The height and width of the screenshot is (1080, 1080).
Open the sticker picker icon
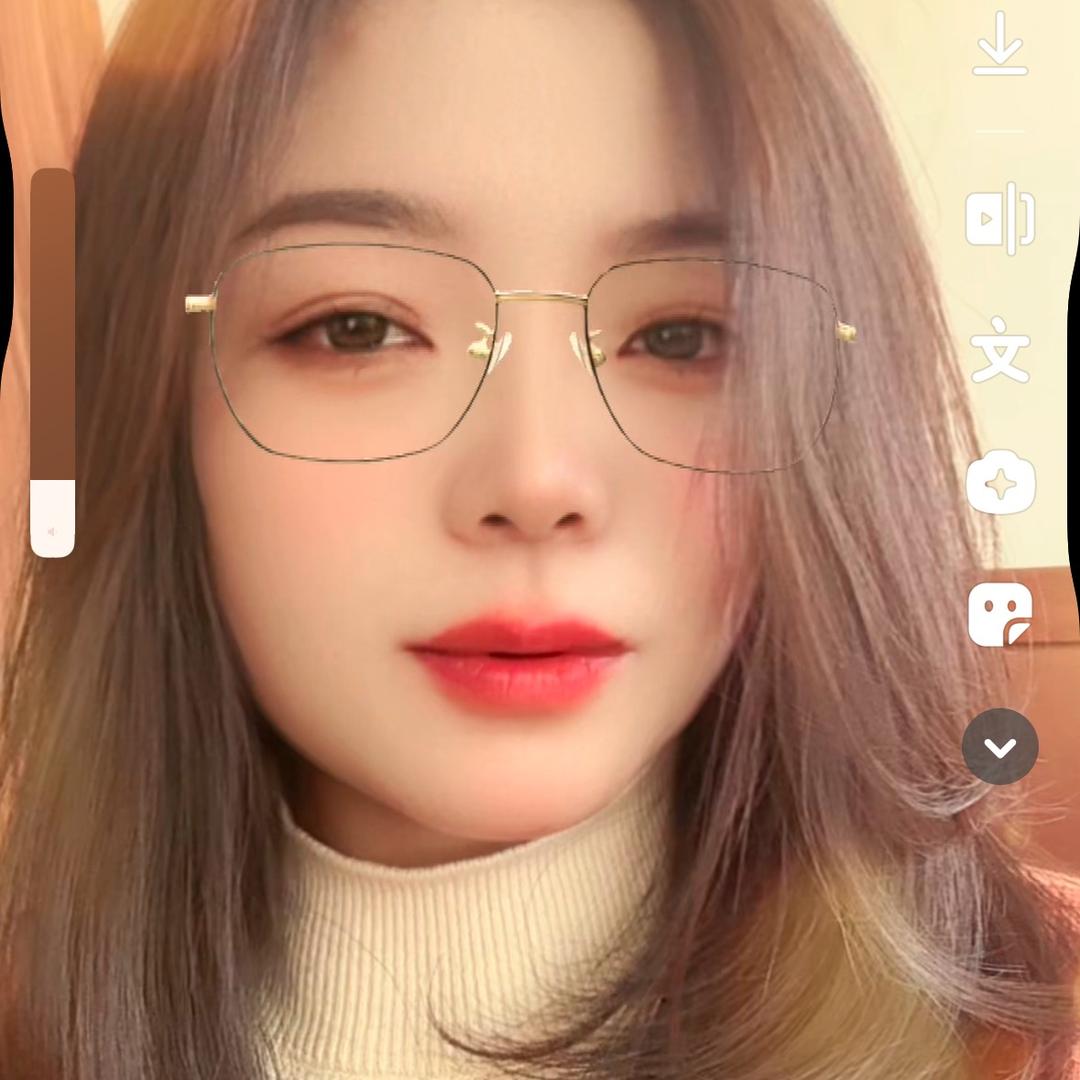click(1000, 615)
